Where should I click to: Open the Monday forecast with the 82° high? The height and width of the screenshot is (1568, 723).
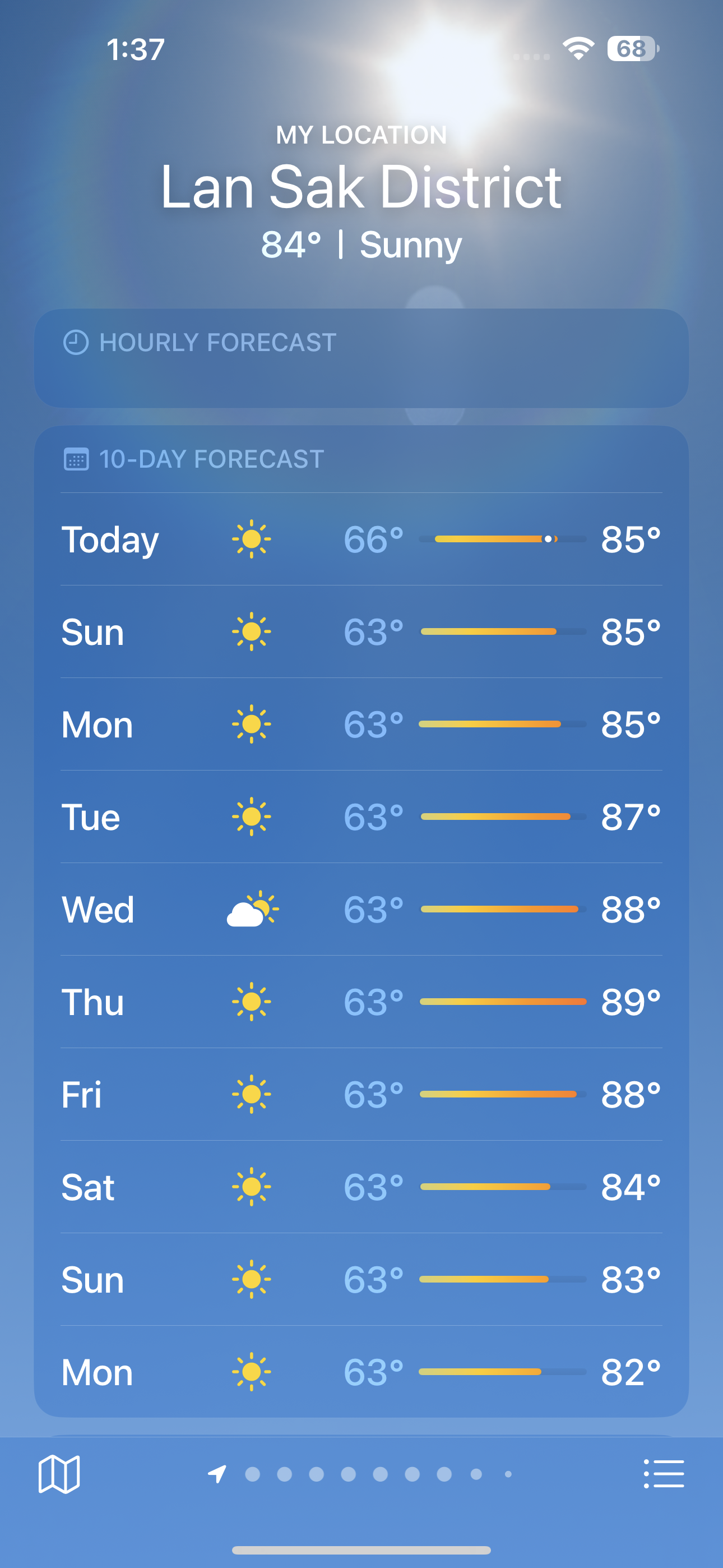(361, 1372)
